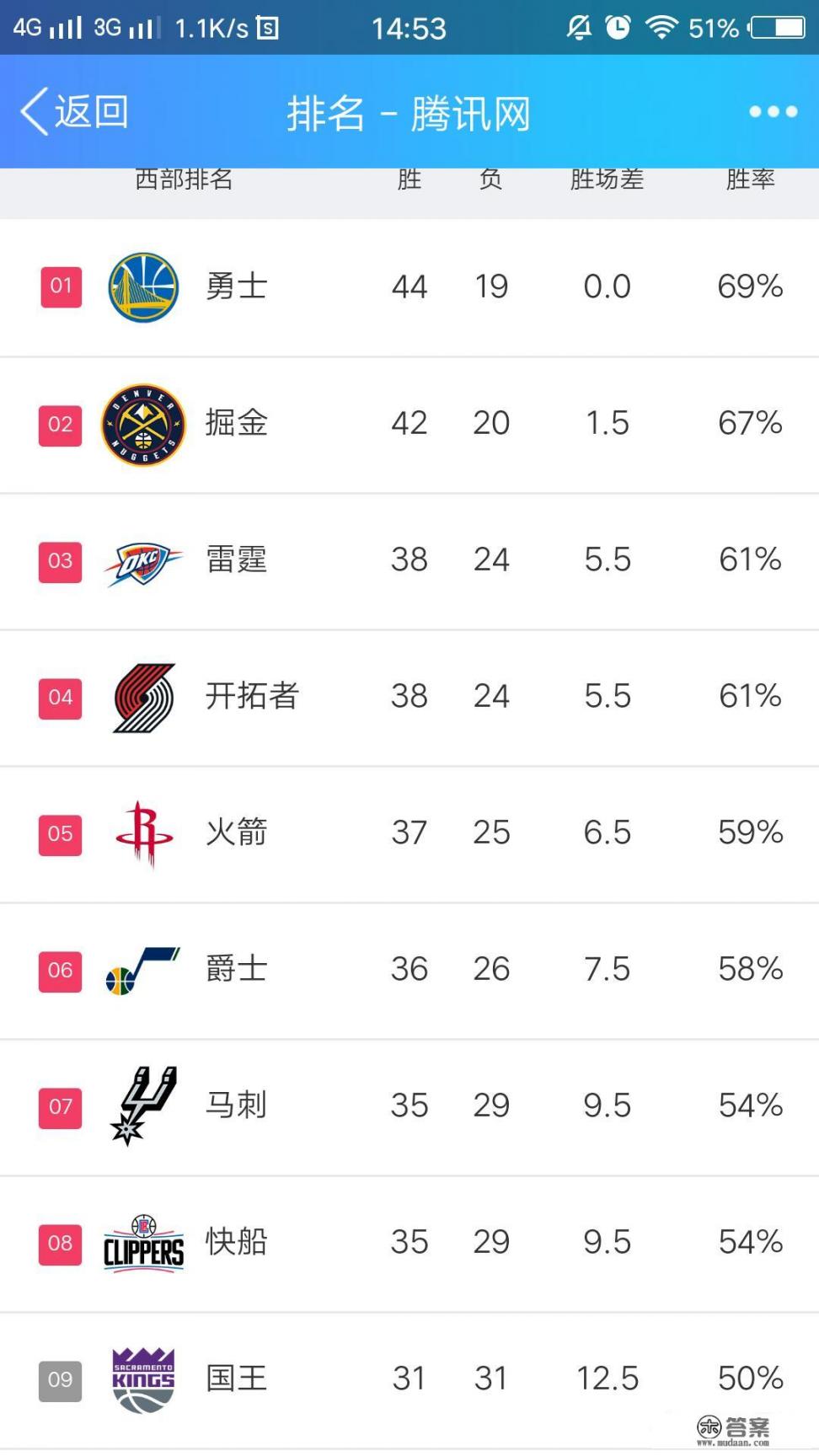Click the Sacramento Kings logo
Viewport: 819px width, 1456px height.
pos(143,1378)
